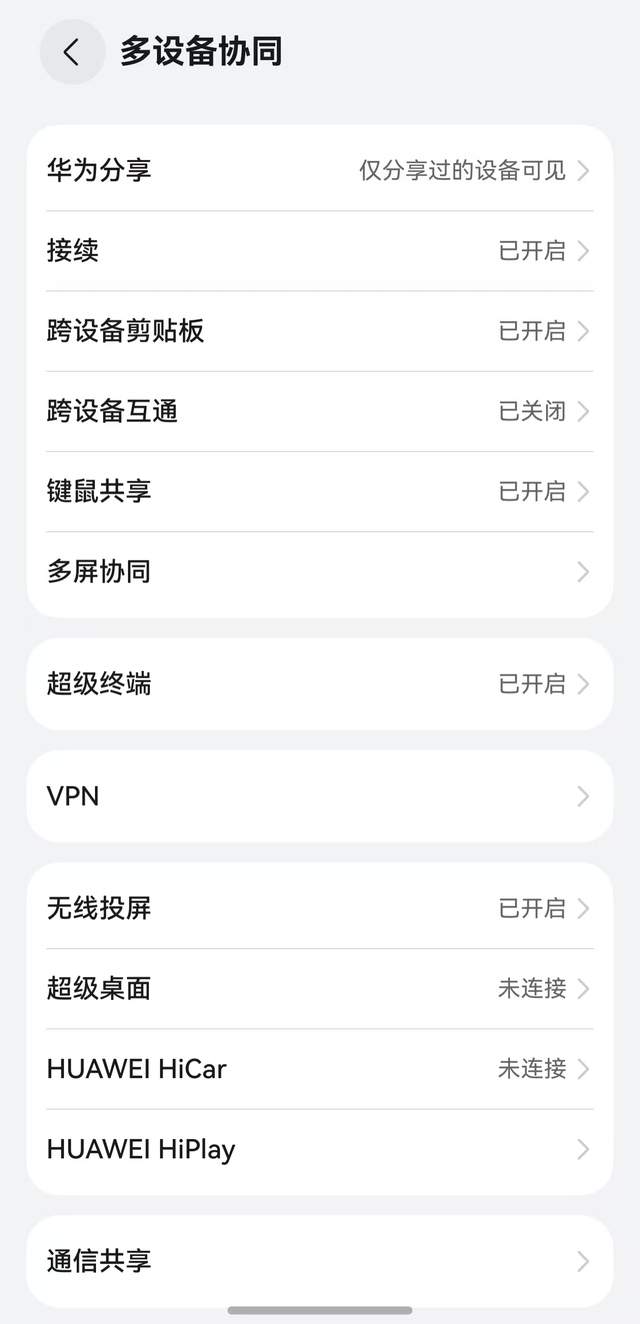Open 跨设备互通 settings
The image size is (640, 1324).
(x=319, y=411)
